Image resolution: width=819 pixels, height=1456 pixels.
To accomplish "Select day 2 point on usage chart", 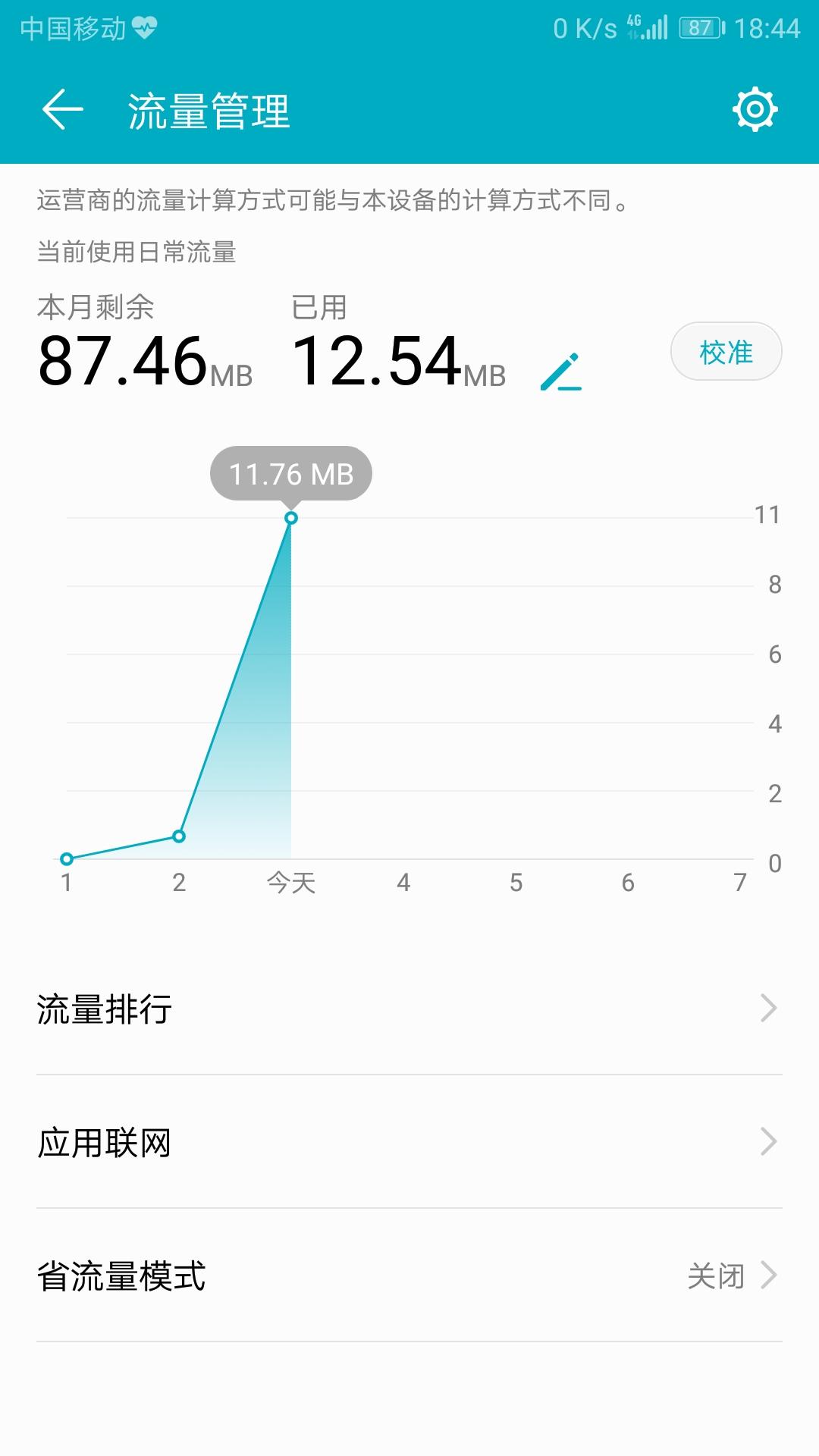I will pyautogui.click(x=179, y=836).
